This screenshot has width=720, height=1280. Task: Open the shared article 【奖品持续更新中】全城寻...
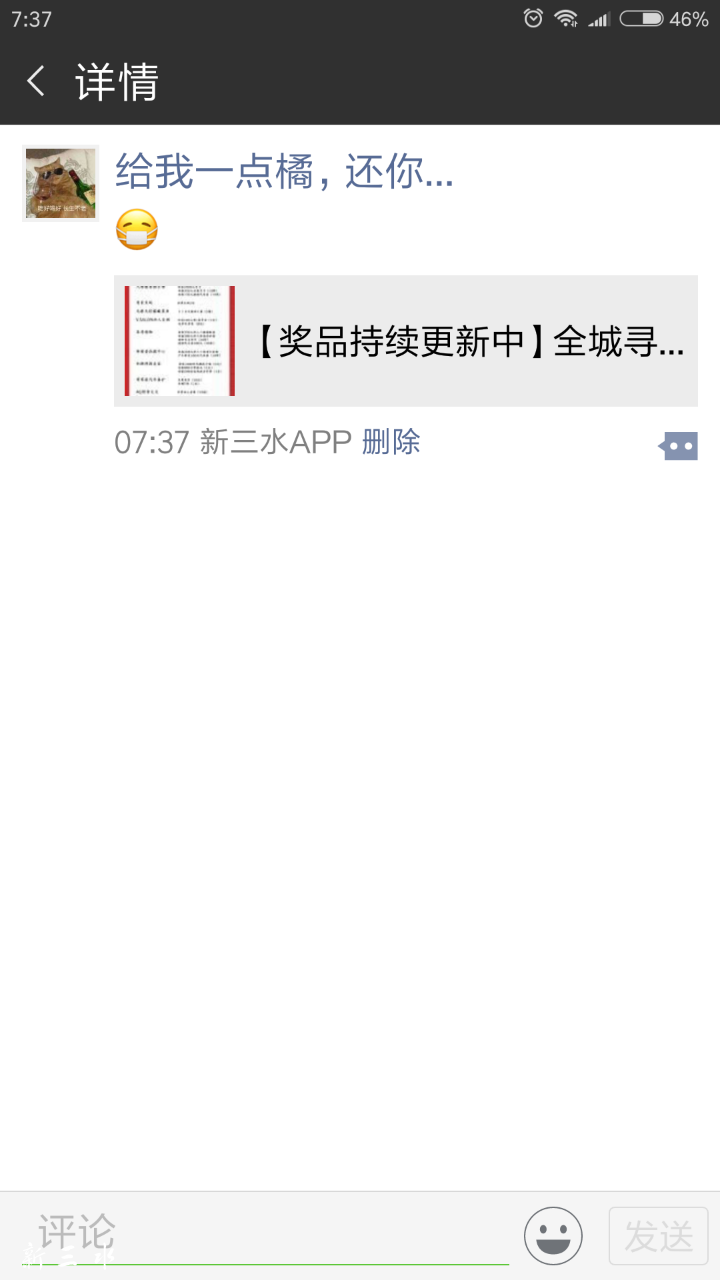tap(405, 341)
